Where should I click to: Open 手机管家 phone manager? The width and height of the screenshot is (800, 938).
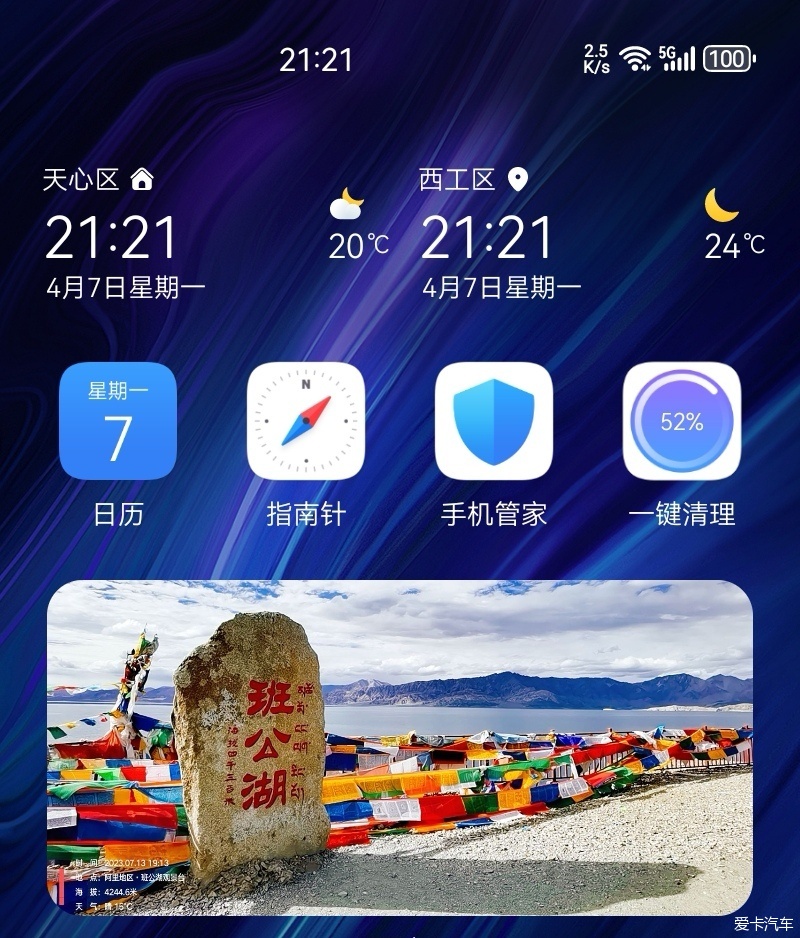click(x=494, y=421)
